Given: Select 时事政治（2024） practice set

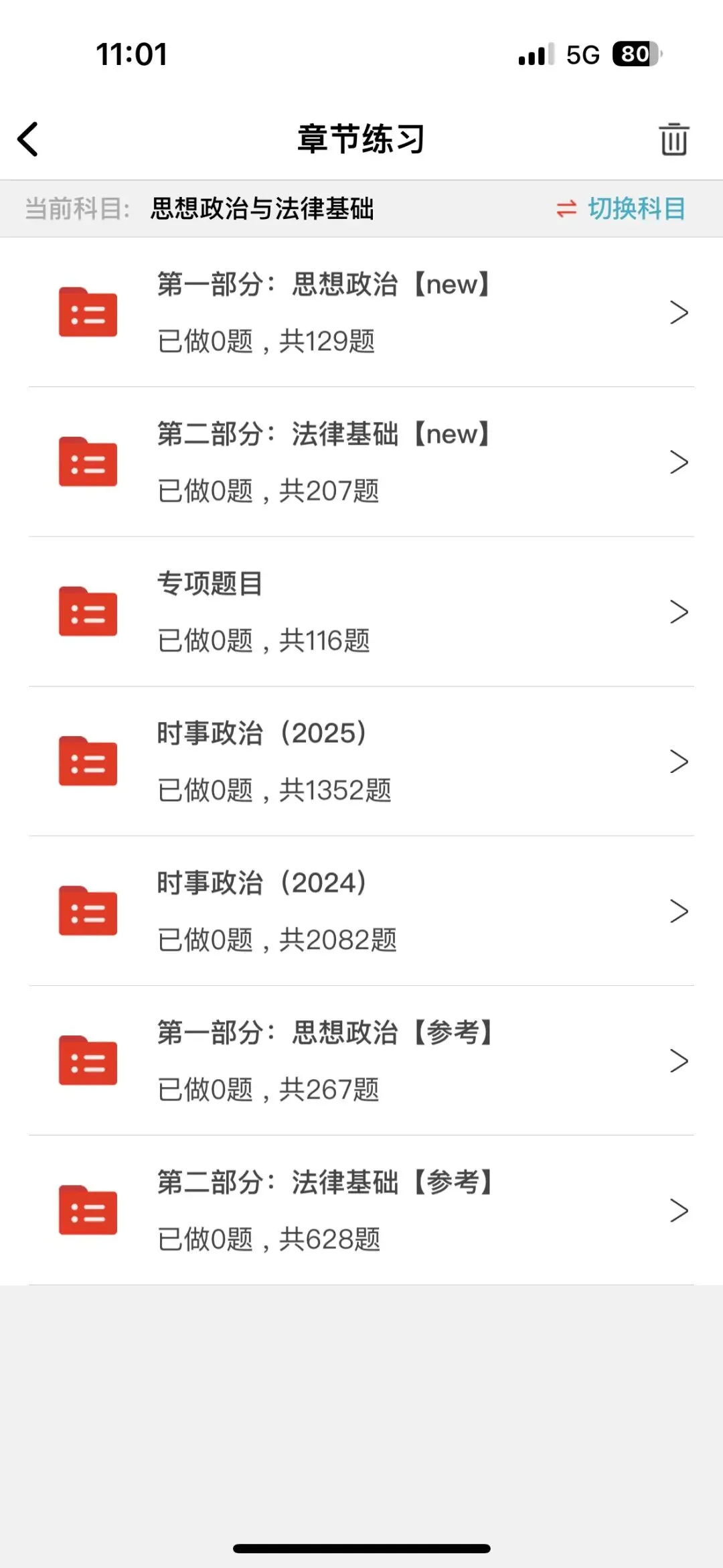Looking at the screenshot, I should [x=361, y=911].
